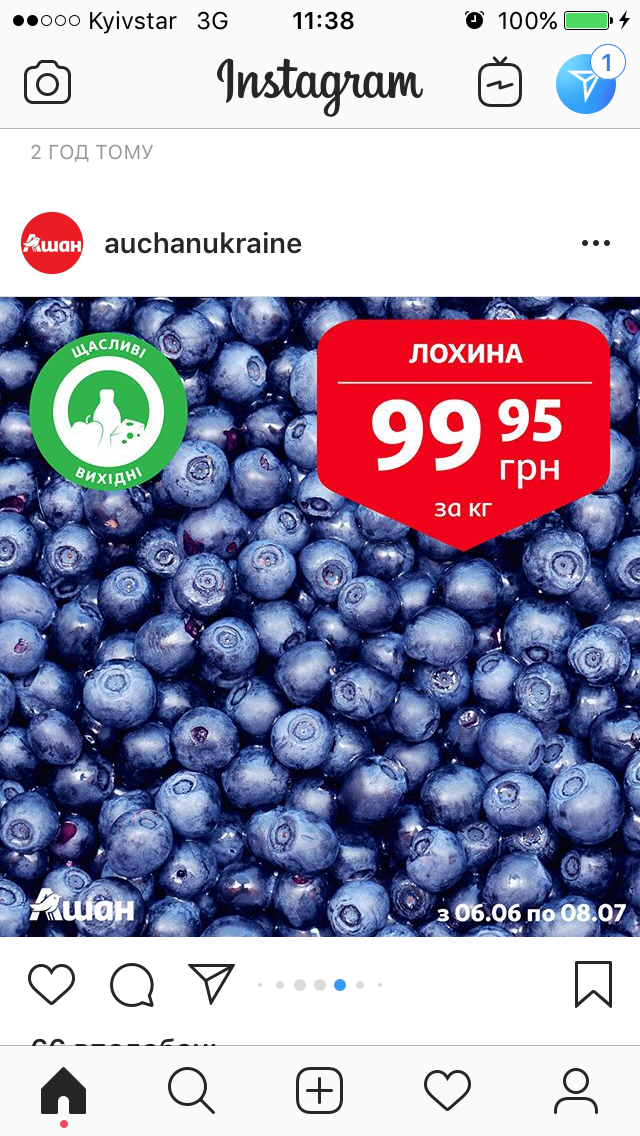Go to the Home tab

63,1090
